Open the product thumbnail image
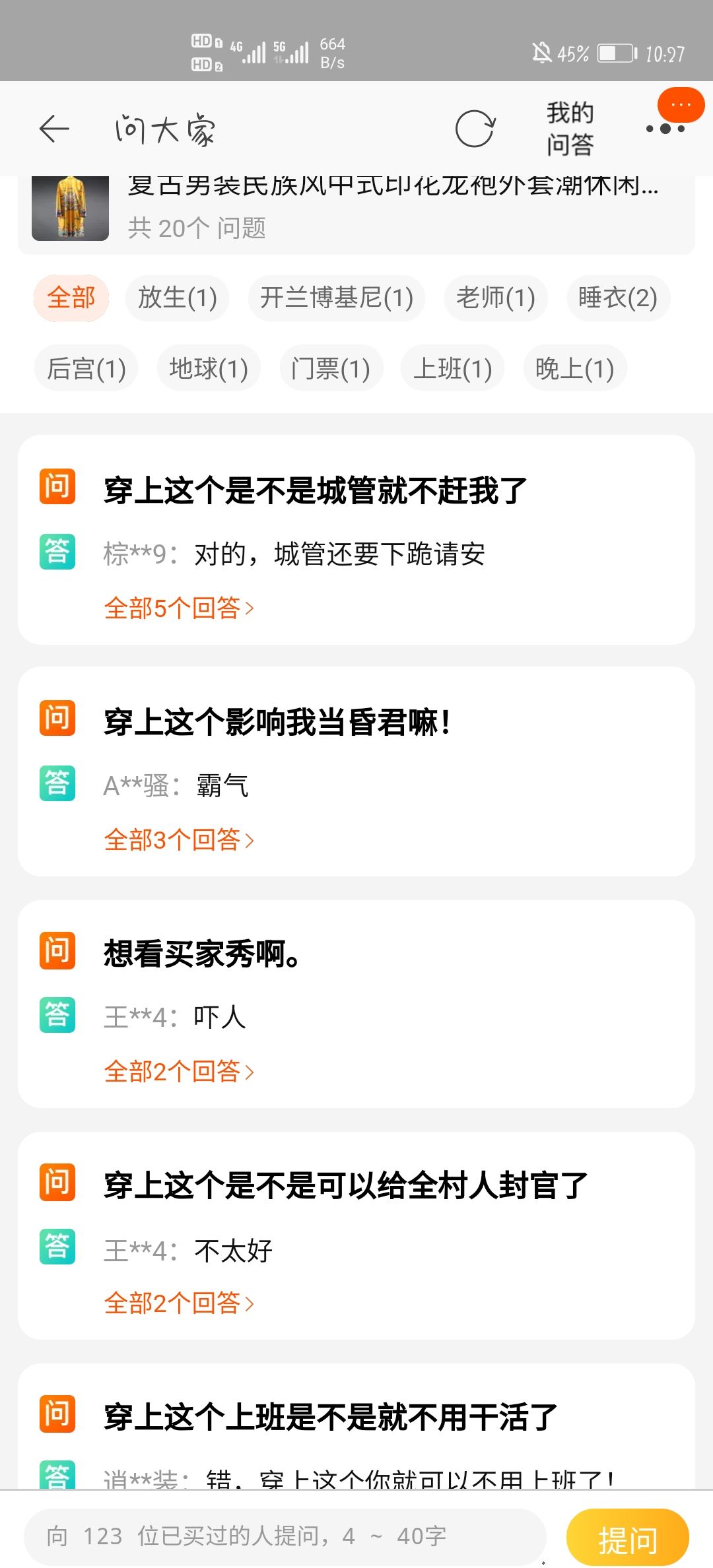 click(70, 208)
